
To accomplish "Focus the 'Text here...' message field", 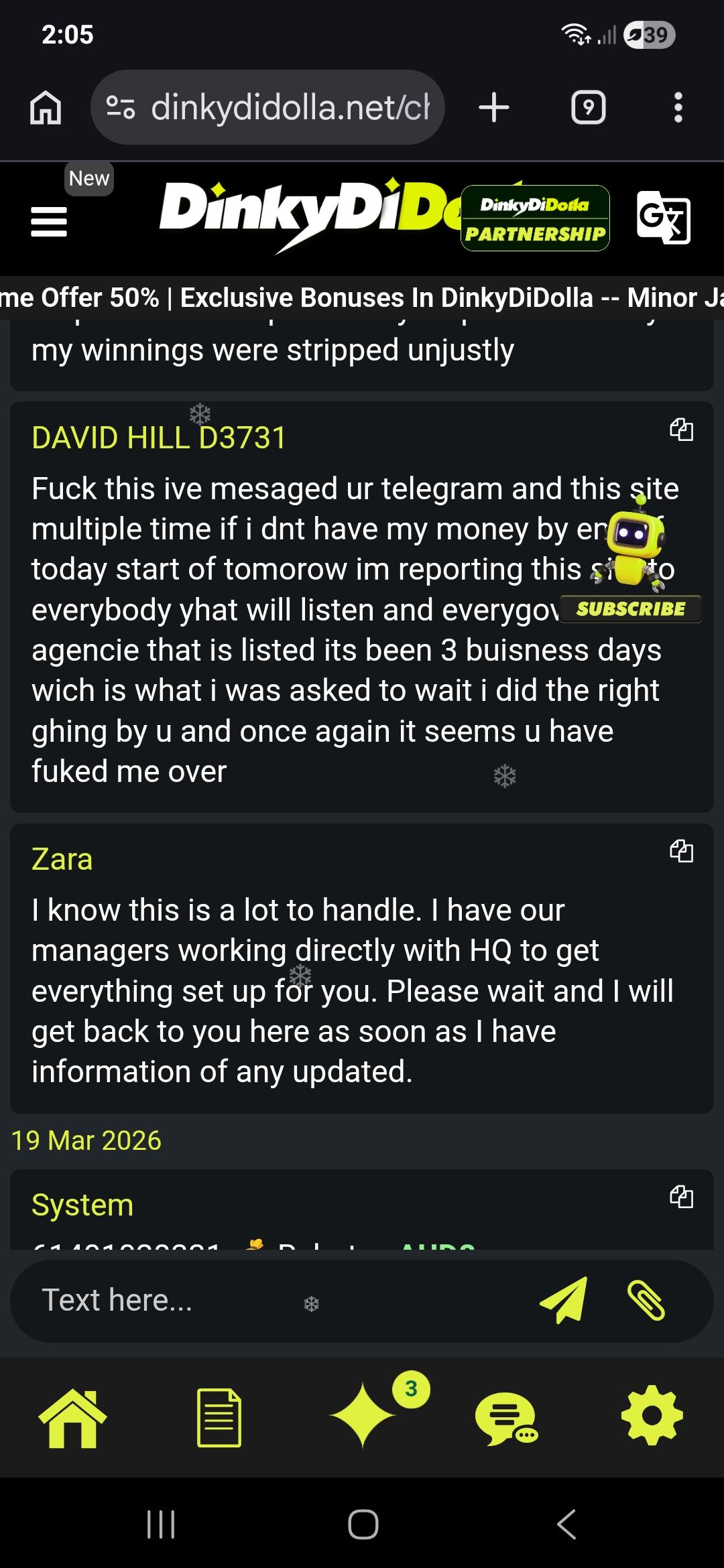I will click(x=268, y=1300).
